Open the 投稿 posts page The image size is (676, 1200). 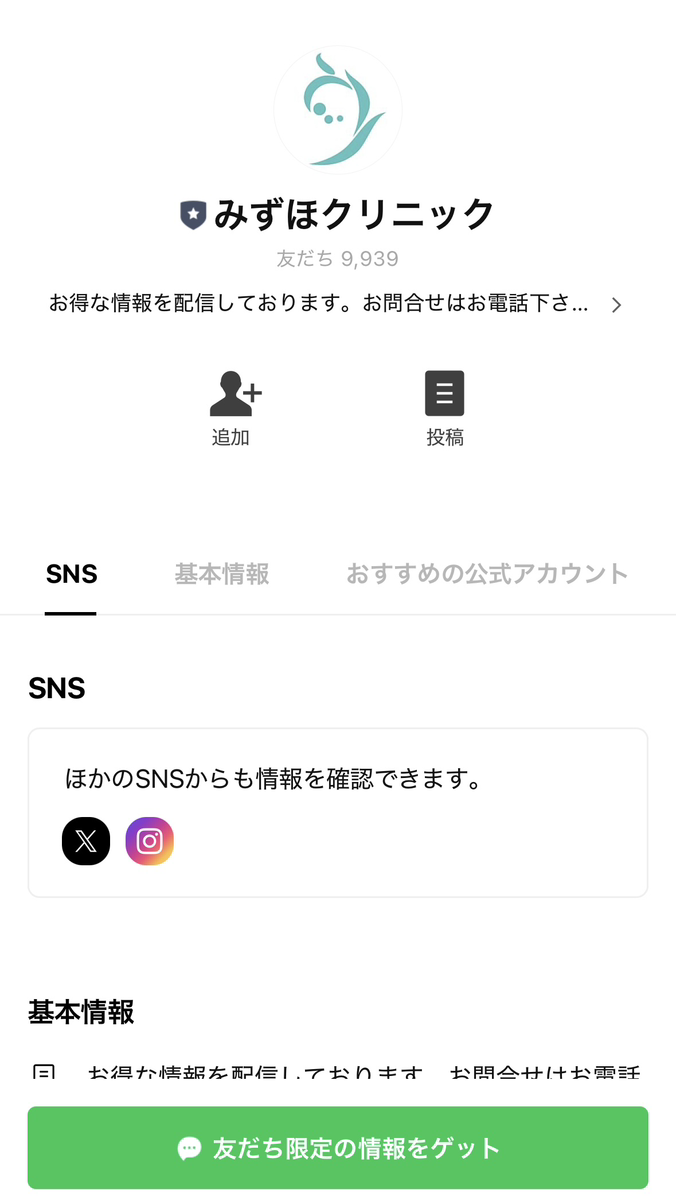445,406
